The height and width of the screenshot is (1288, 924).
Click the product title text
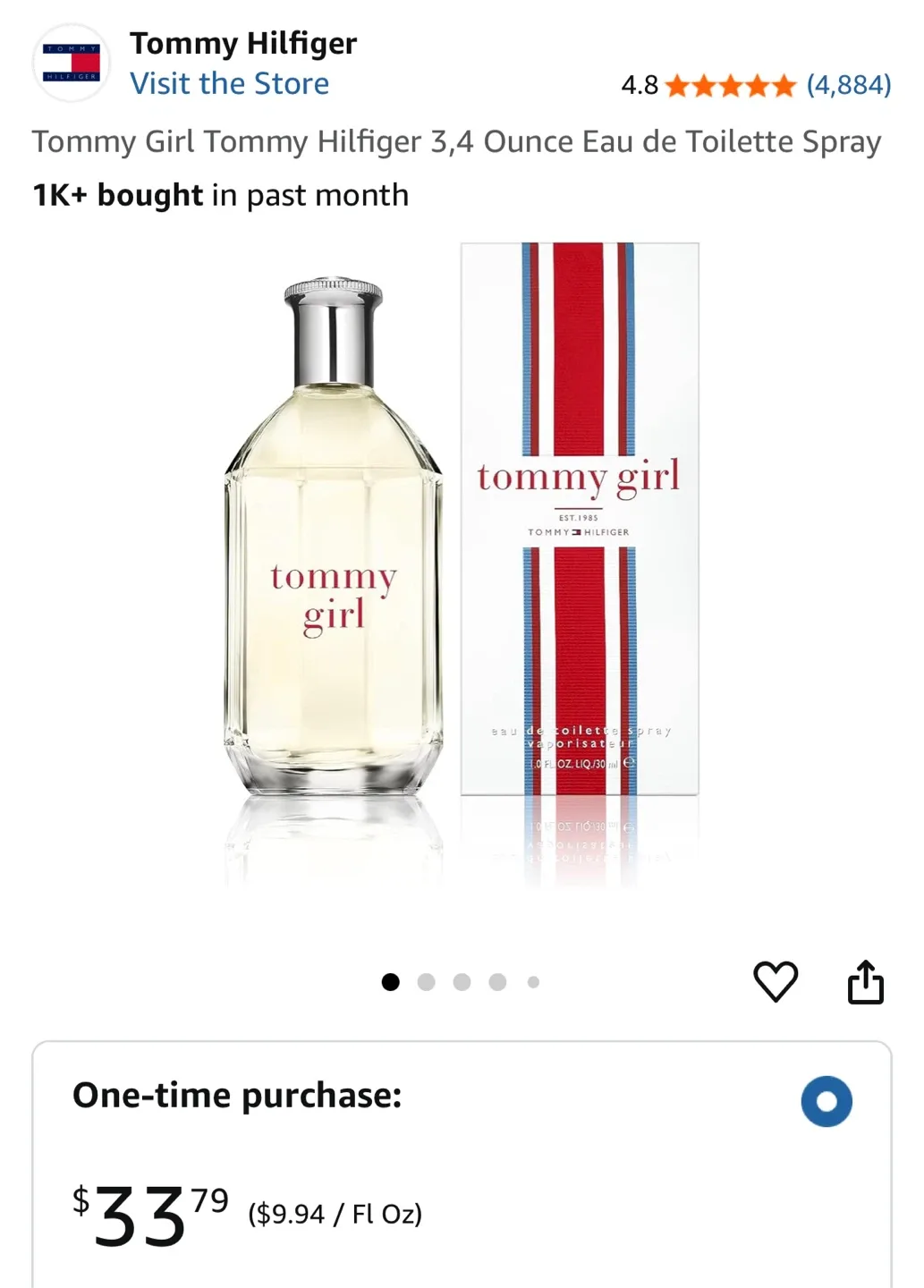coord(456,141)
